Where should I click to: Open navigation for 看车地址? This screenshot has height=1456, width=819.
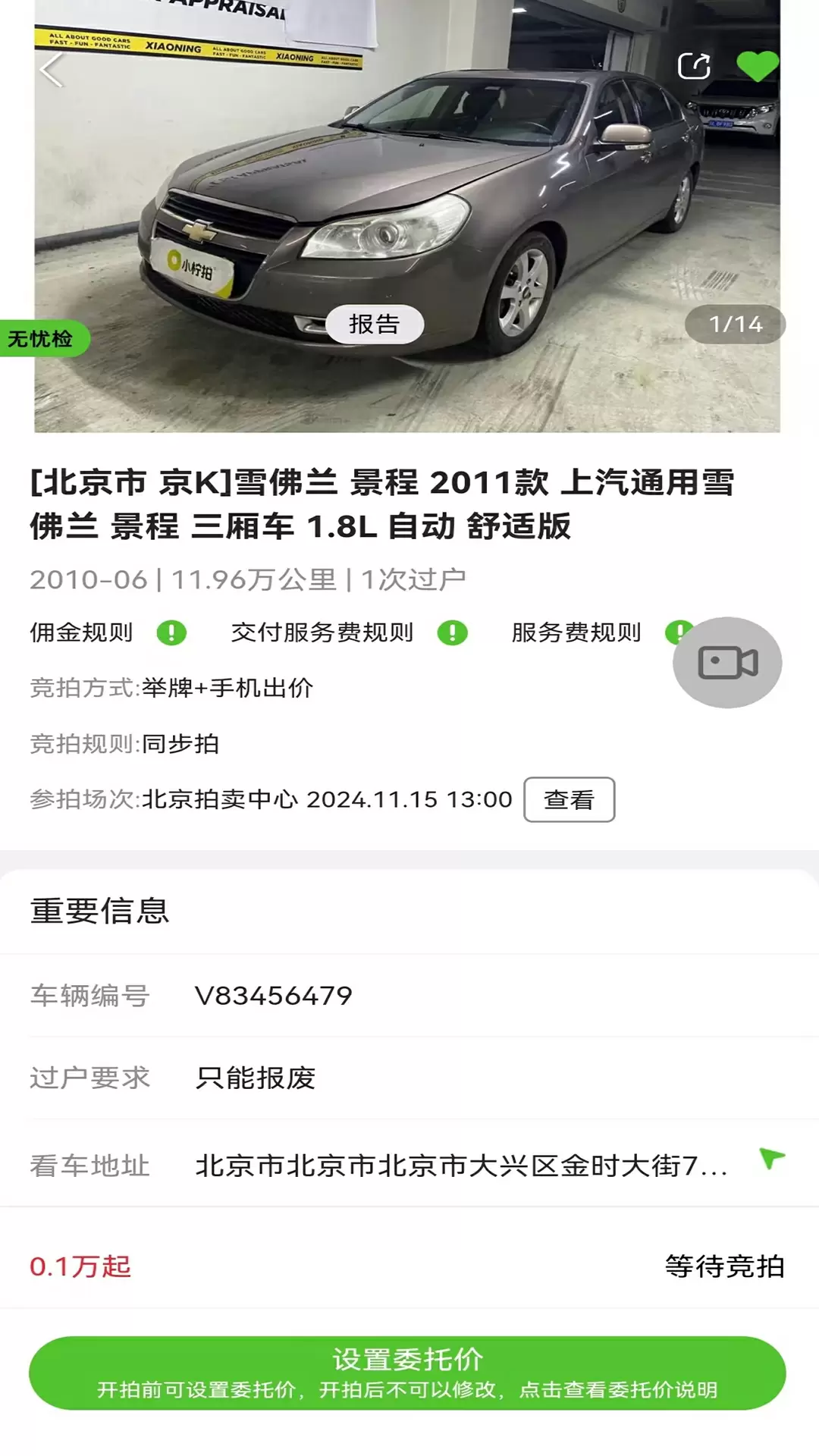[772, 1158]
